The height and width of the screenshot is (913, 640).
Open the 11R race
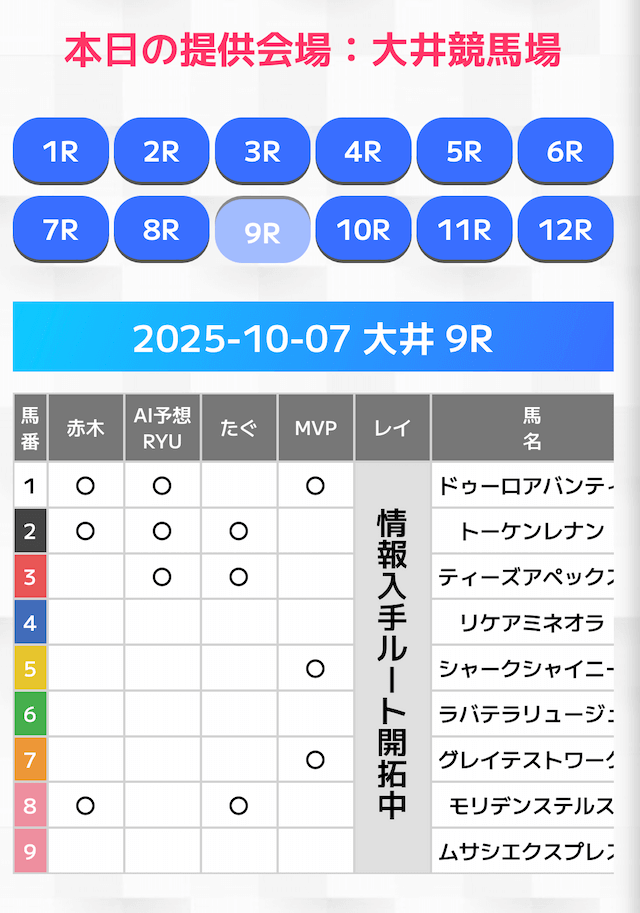point(464,230)
